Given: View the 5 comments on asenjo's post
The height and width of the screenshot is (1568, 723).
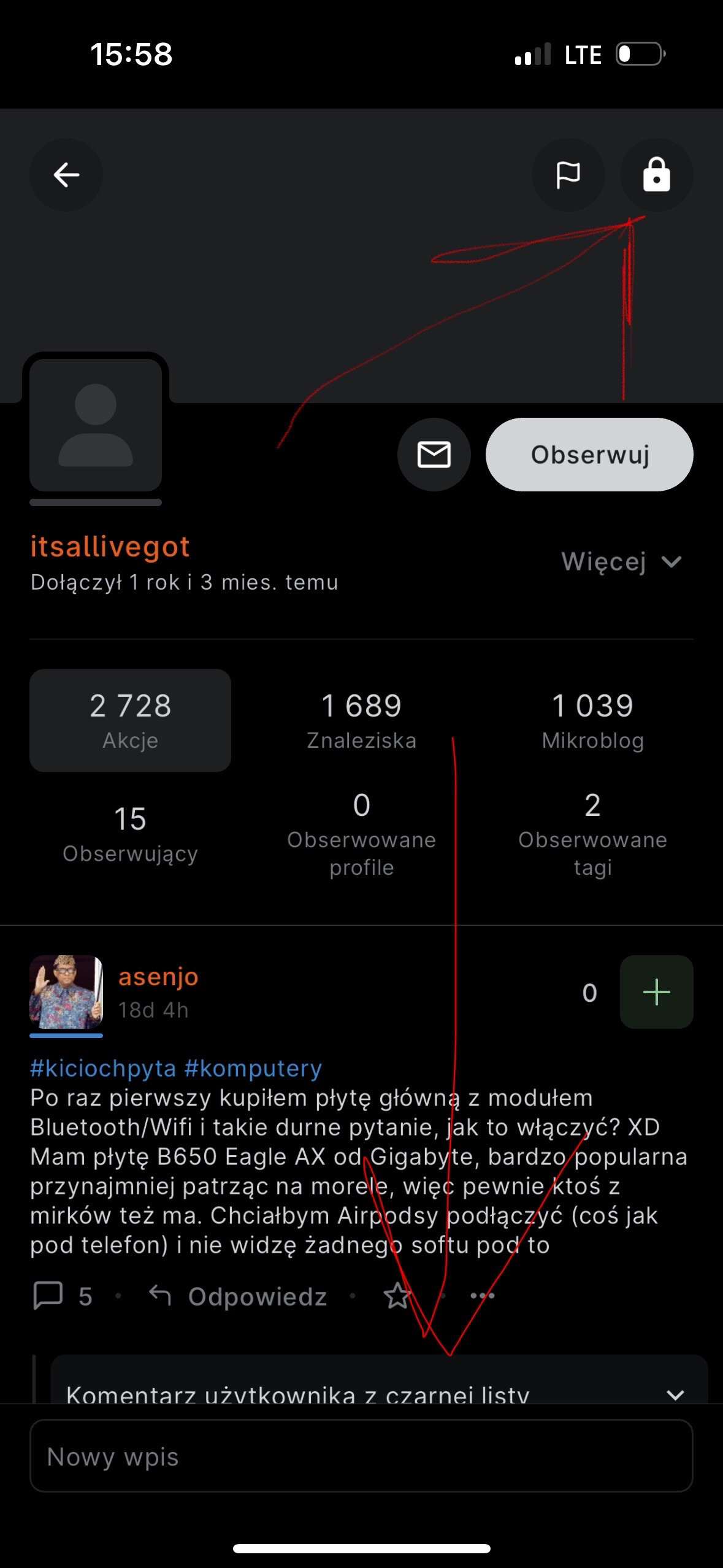Looking at the screenshot, I should [x=62, y=1296].
